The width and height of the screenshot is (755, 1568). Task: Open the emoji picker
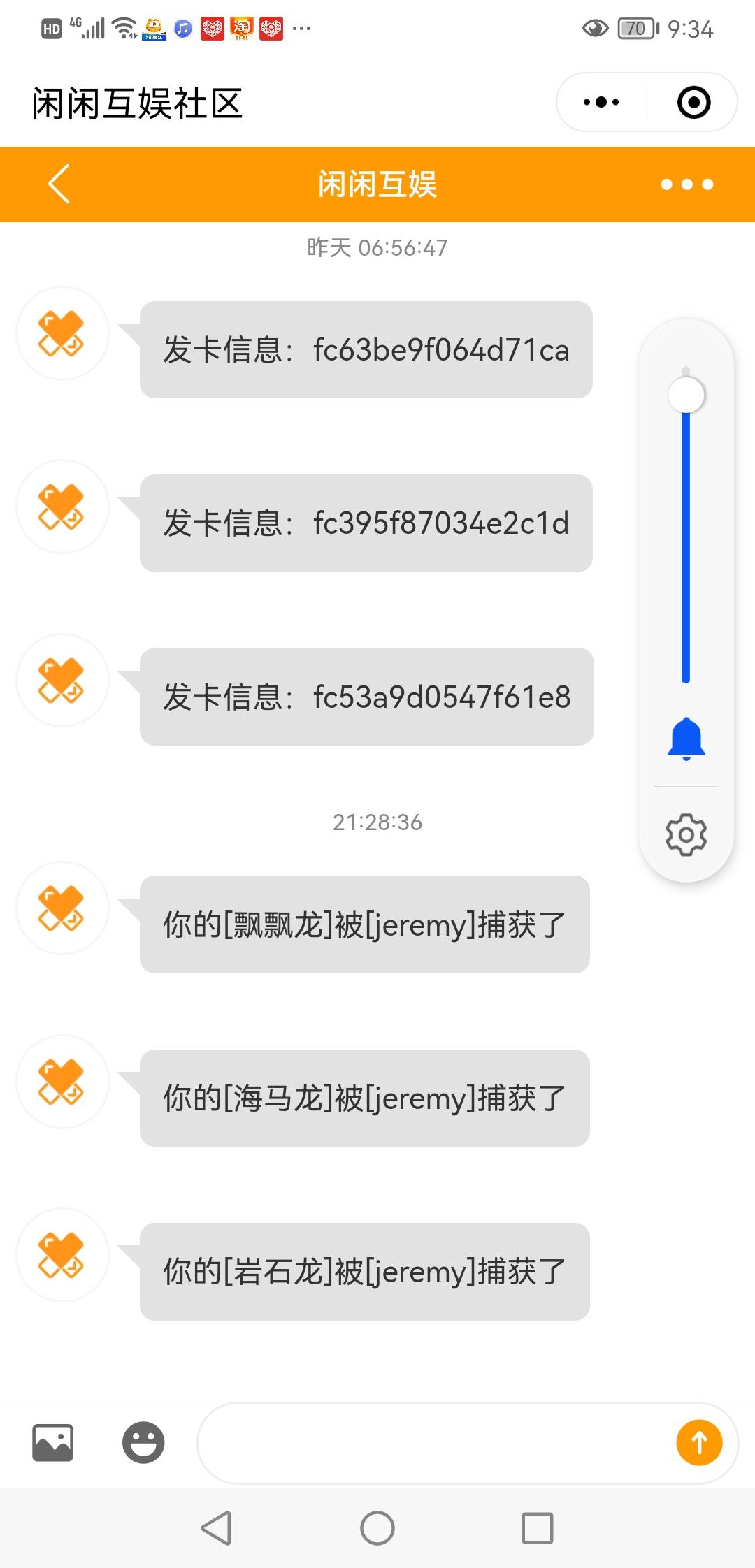143,1443
